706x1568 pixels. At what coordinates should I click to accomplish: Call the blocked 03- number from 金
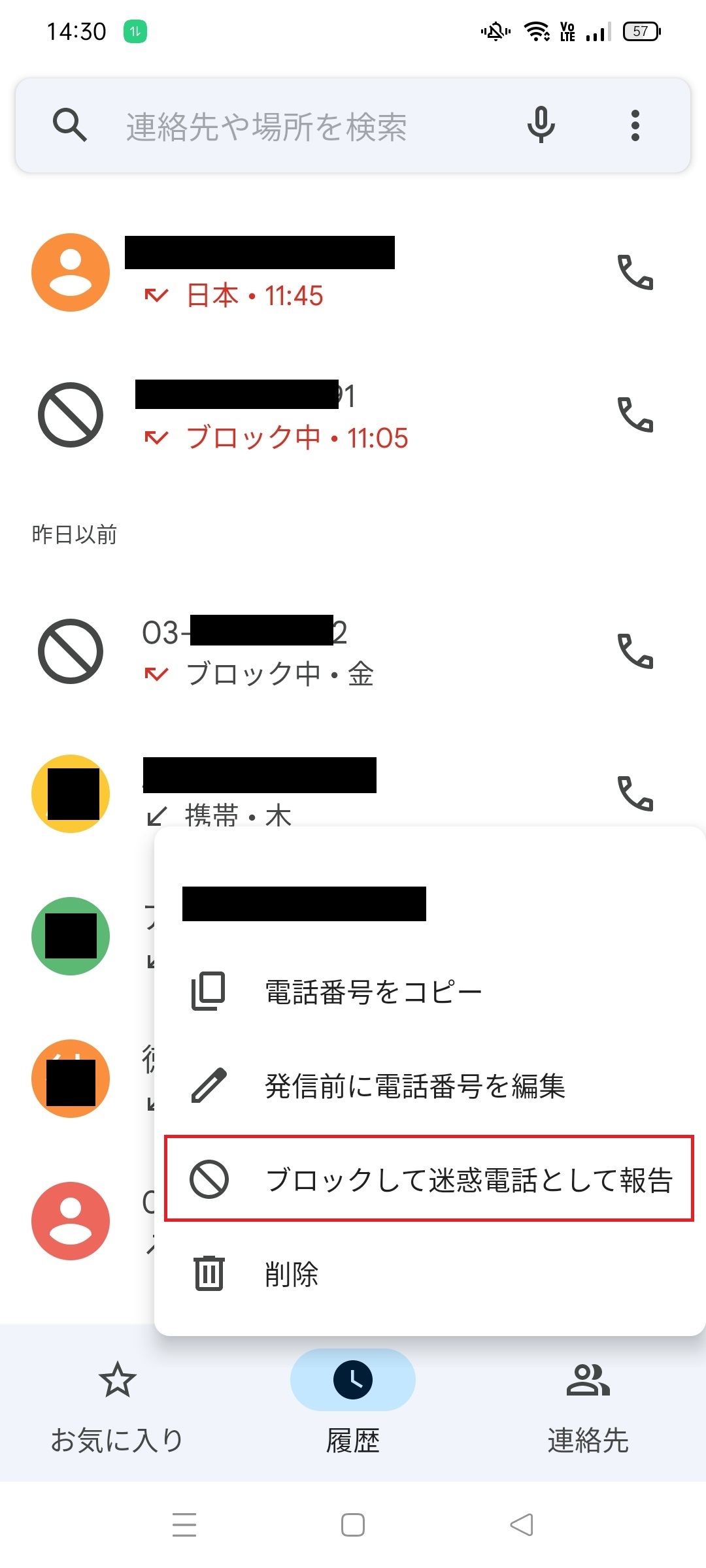(x=635, y=651)
